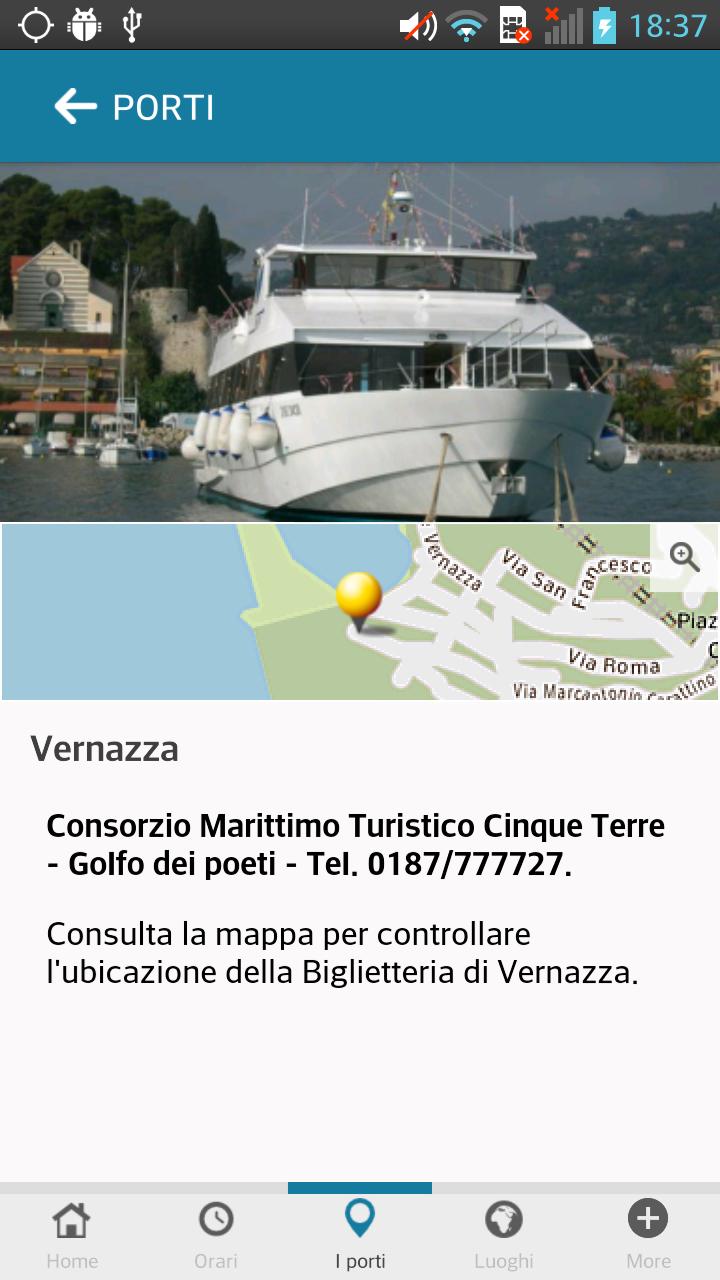Tap the More plus icon
This screenshot has height=1280, width=720.
647,1220
